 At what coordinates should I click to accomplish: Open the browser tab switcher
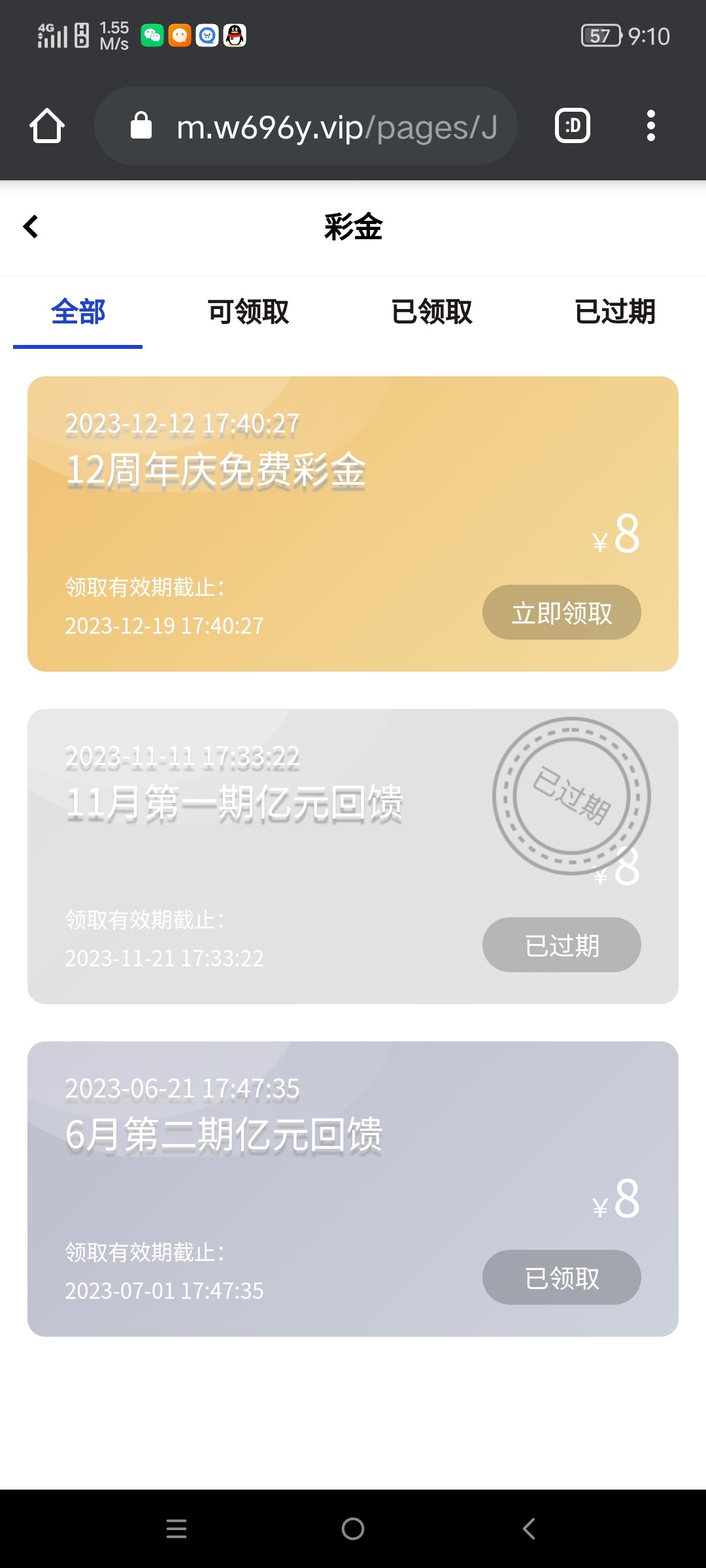point(573,125)
